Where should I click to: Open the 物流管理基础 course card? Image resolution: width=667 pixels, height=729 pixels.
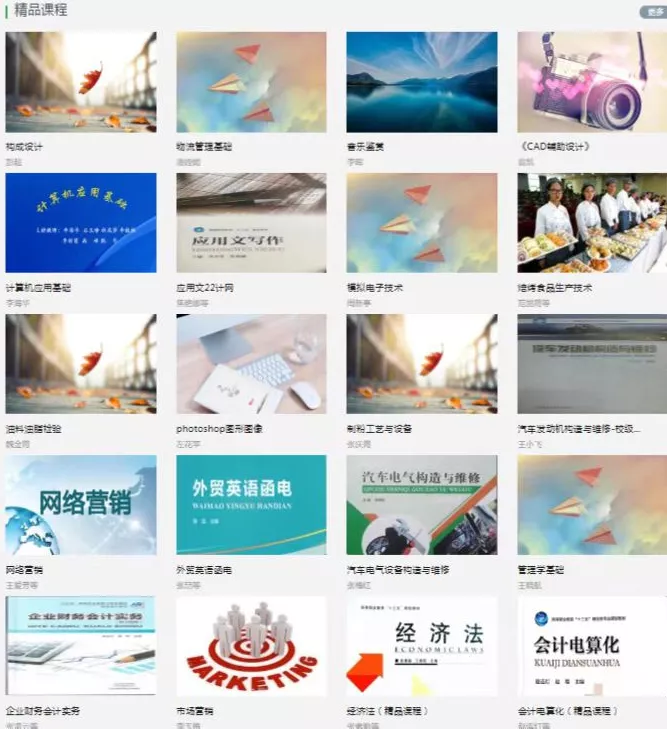point(251,82)
